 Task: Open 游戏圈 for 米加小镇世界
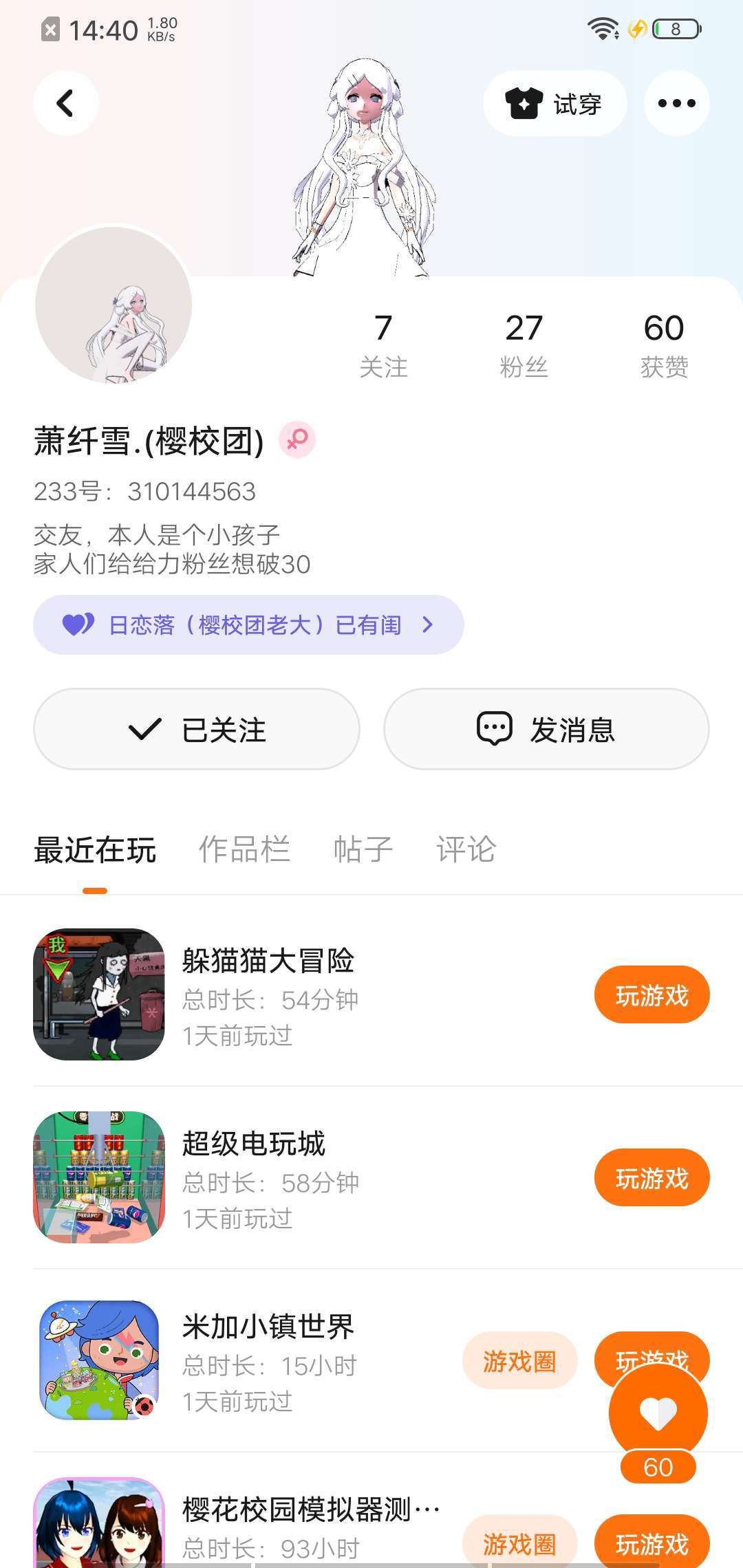[x=519, y=1361]
